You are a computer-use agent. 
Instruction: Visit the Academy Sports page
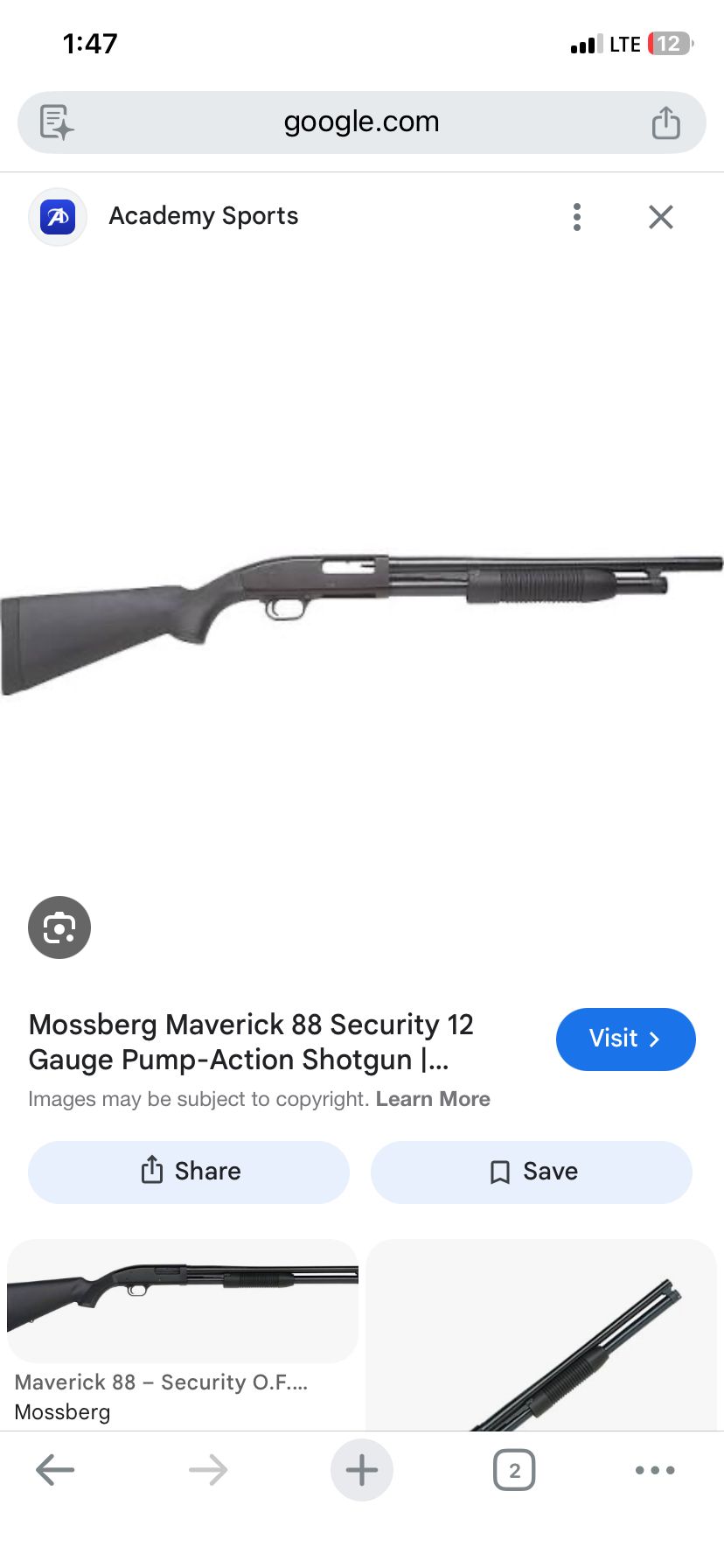coord(625,1039)
